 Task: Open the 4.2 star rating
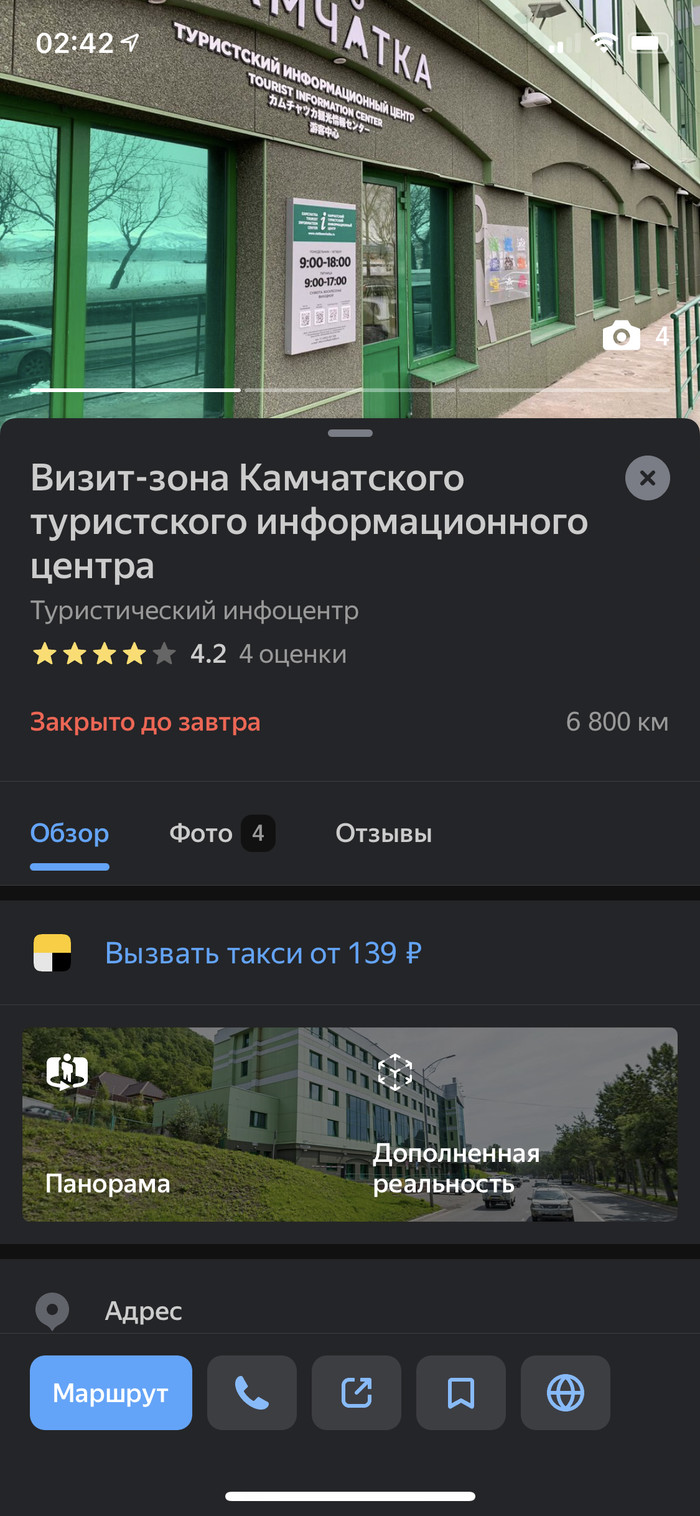(x=130, y=654)
